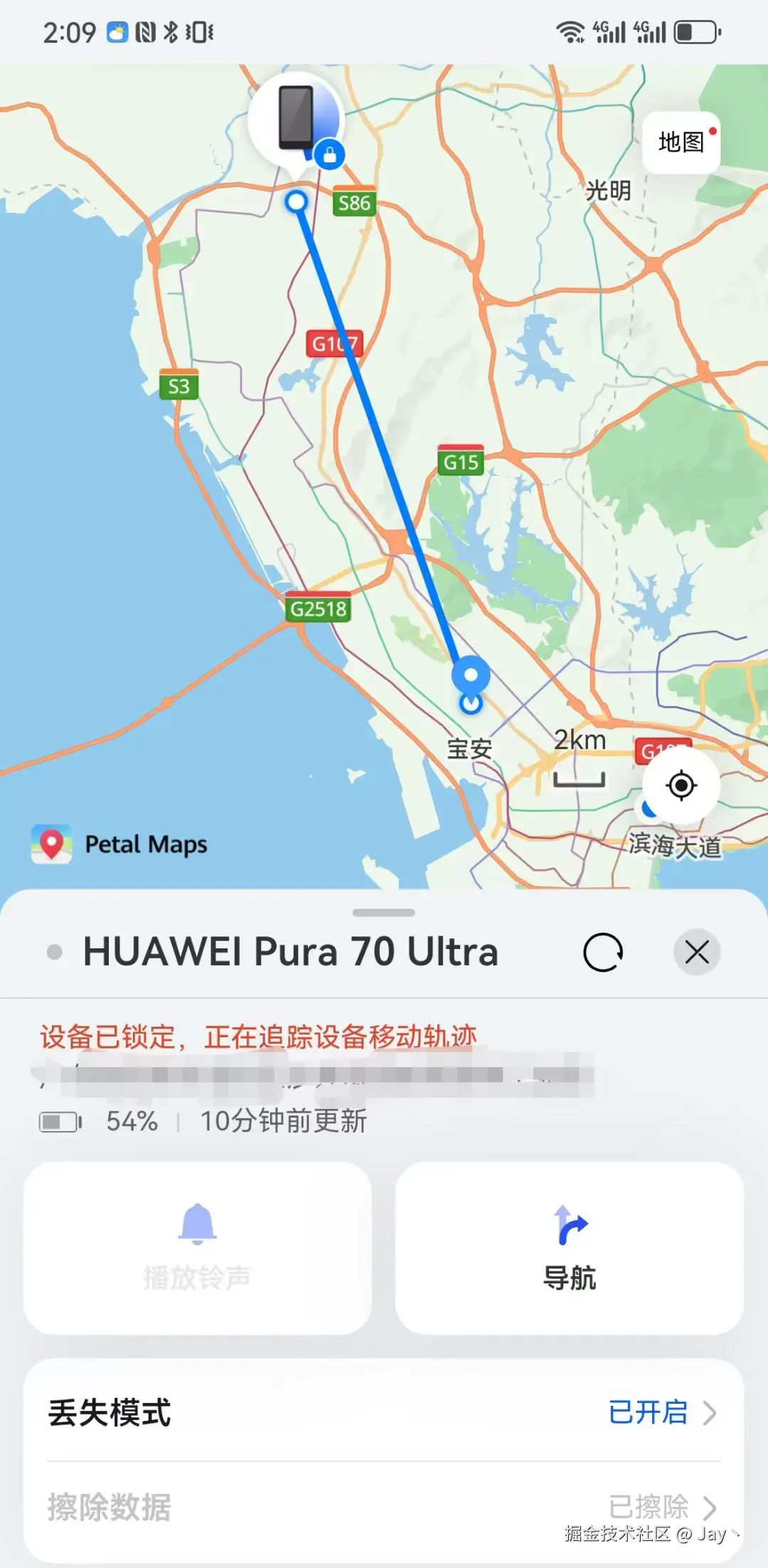Open the 擦除数据 erase data row
Image resolution: width=768 pixels, height=1568 pixels.
pyautogui.click(x=384, y=1507)
